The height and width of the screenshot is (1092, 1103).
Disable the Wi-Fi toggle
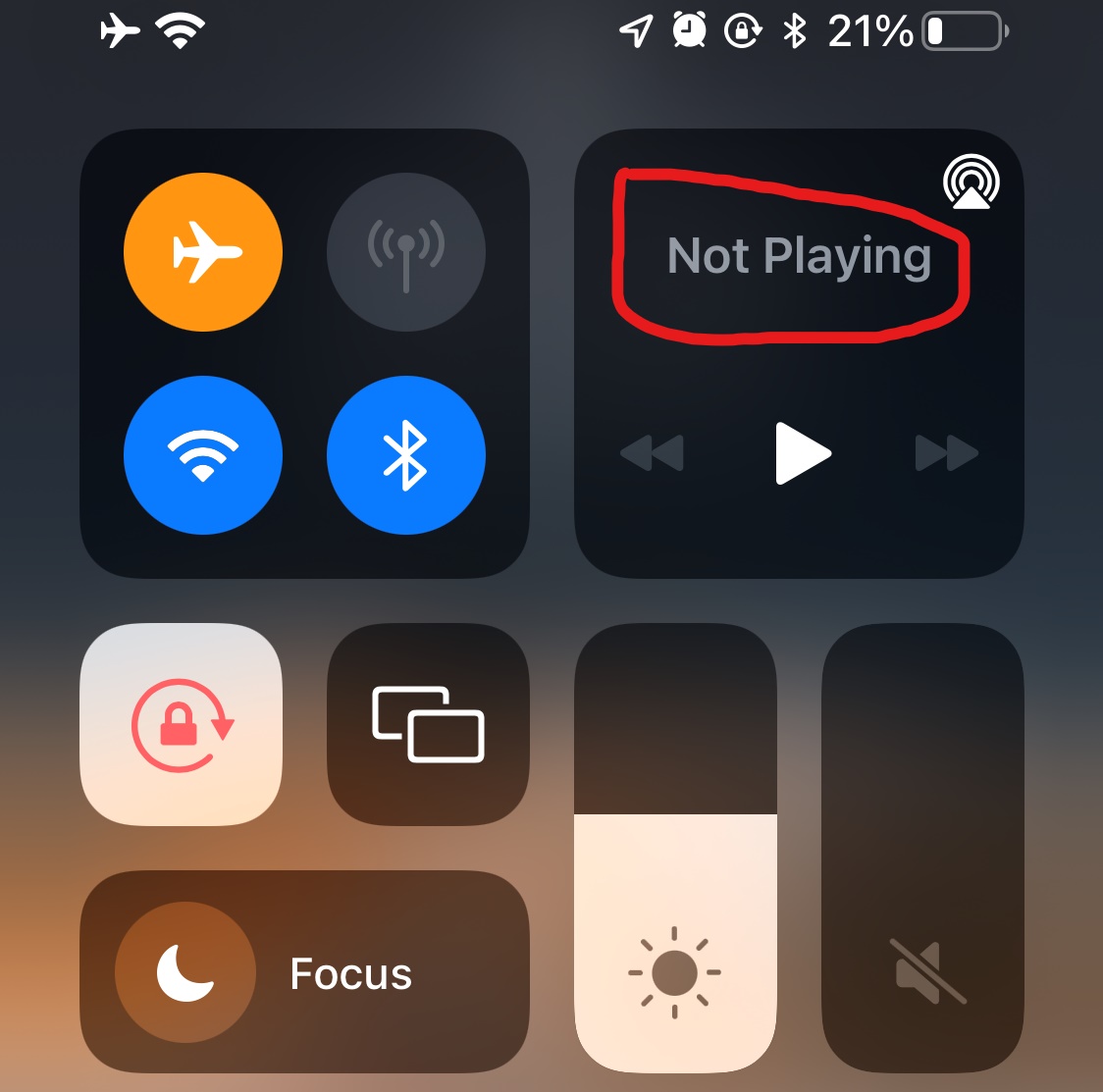click(x=203, y=455)
